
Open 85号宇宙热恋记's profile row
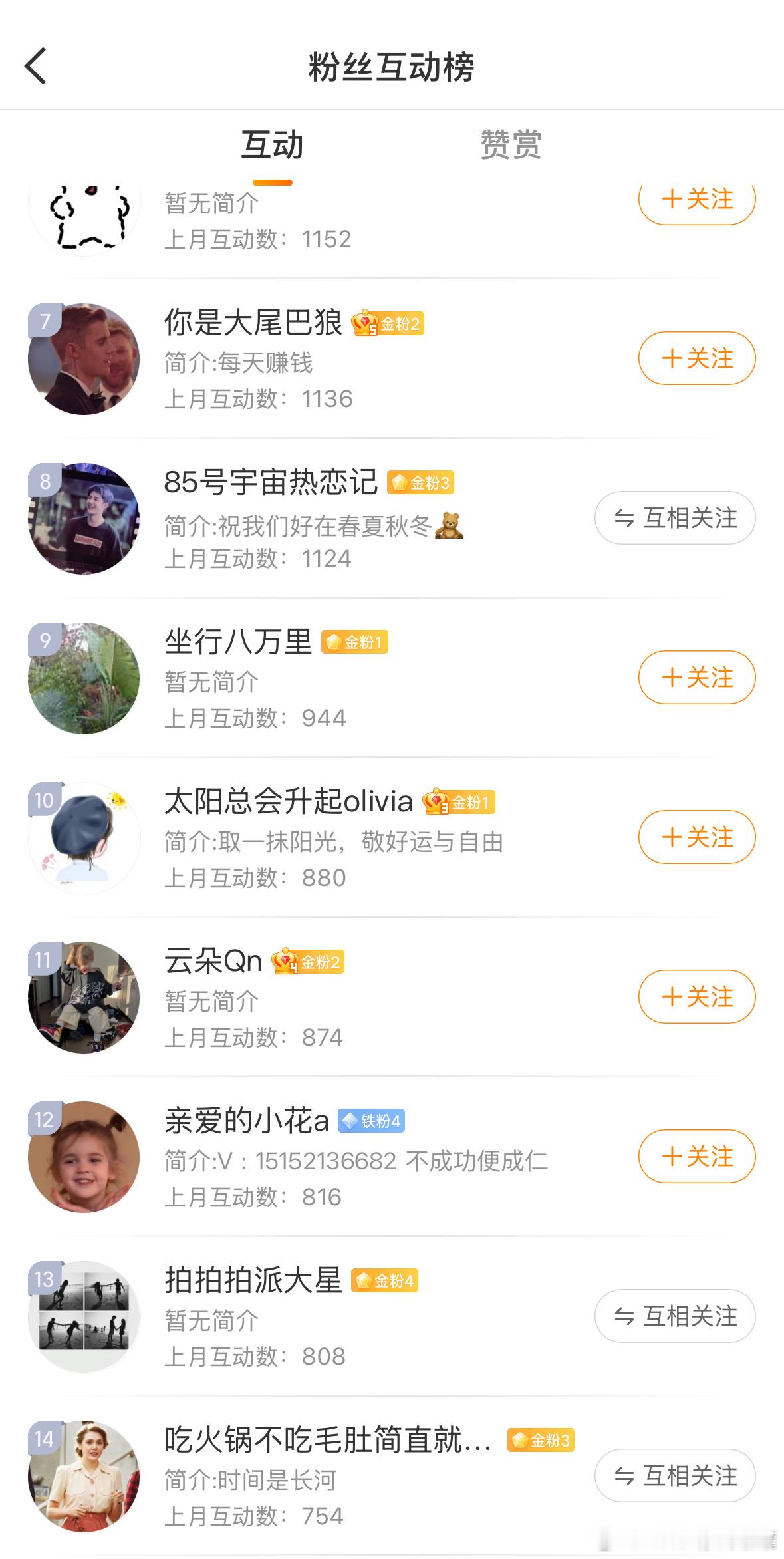tap(270, 483)
